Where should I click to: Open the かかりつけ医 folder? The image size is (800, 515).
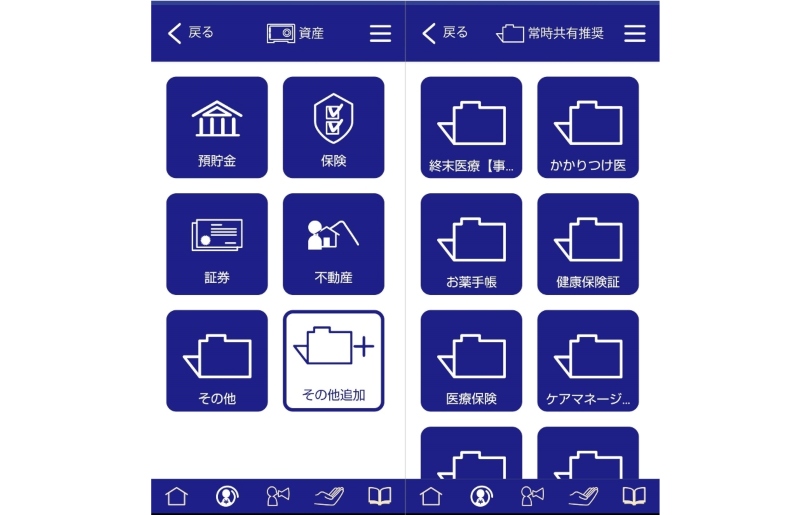(x=588, y=127)
